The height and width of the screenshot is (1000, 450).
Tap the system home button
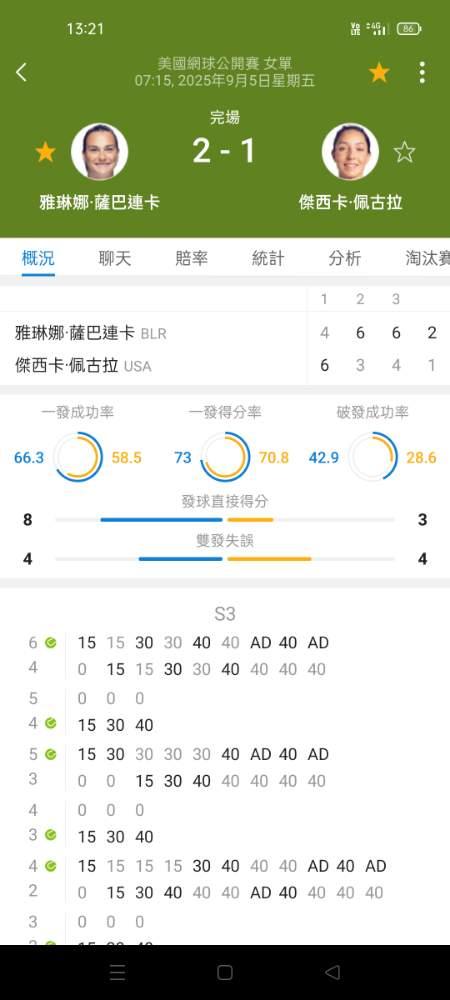224,972
